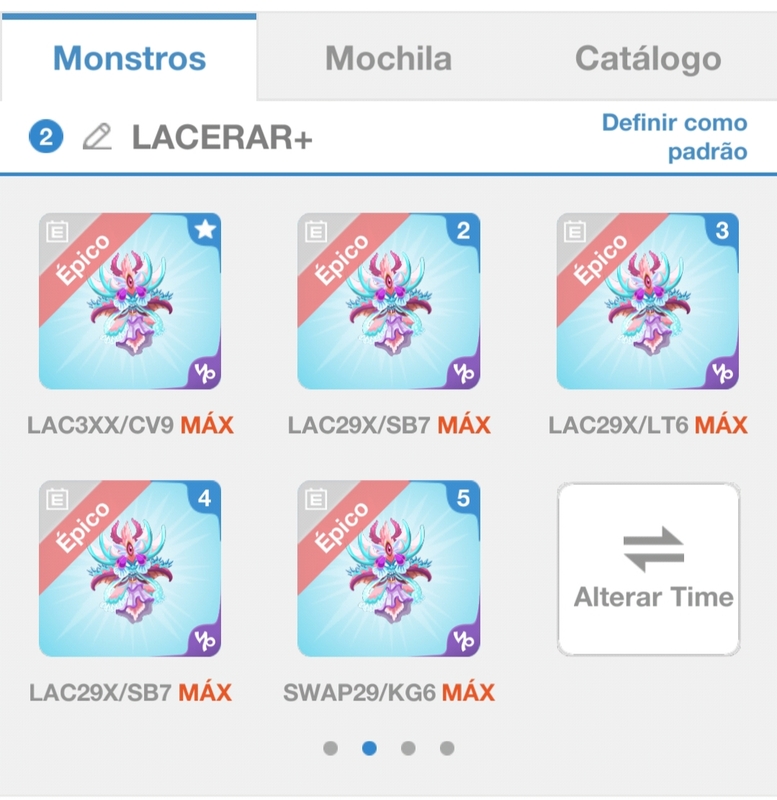
Task: Select monster LAC29X/SB7 with badge 2
Action: click(x=389, y=301)
